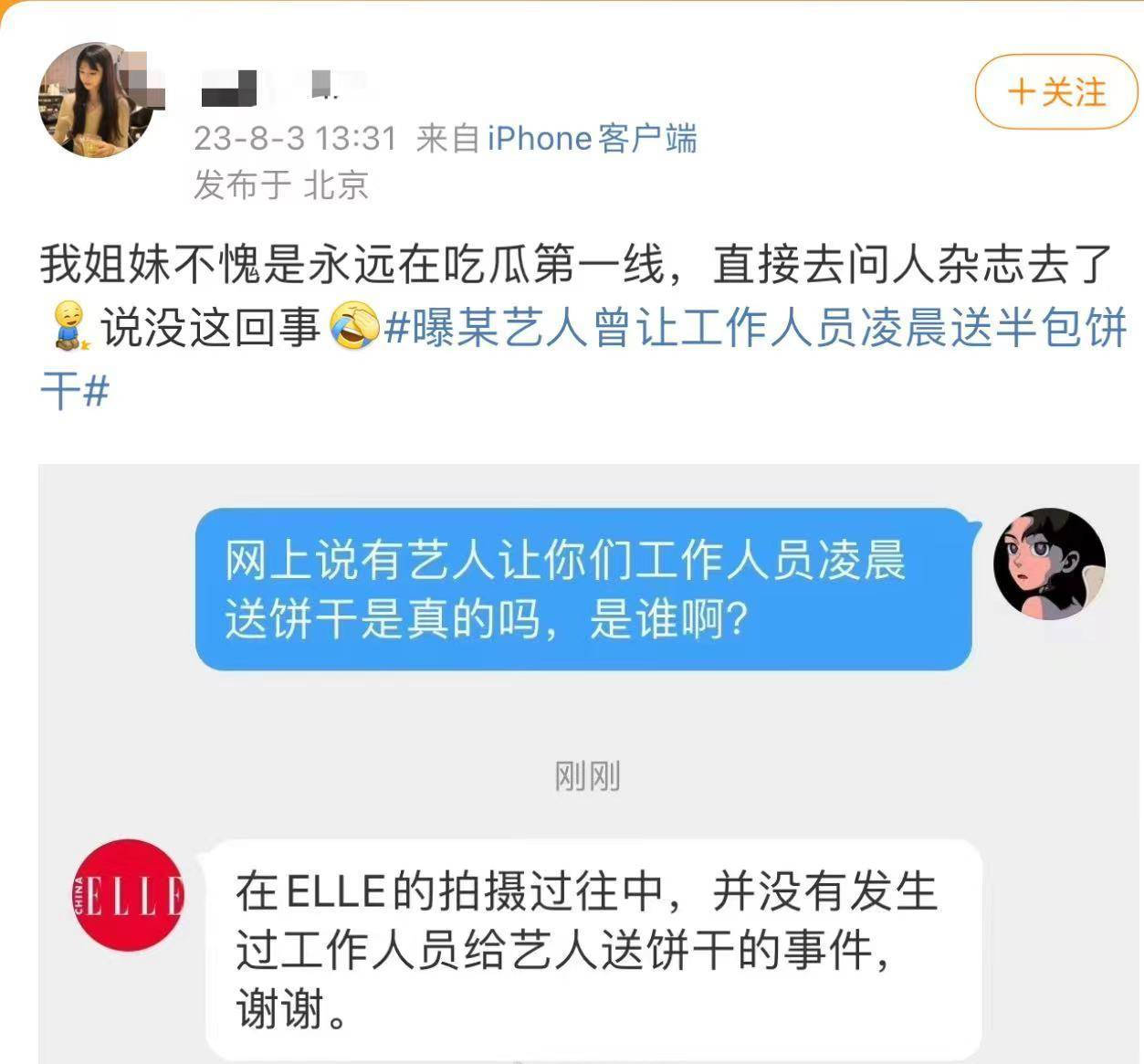View the attached ELLE chat screenshot image
The width and height of the screenshot is (1144, 1064).
pos(584,763)
